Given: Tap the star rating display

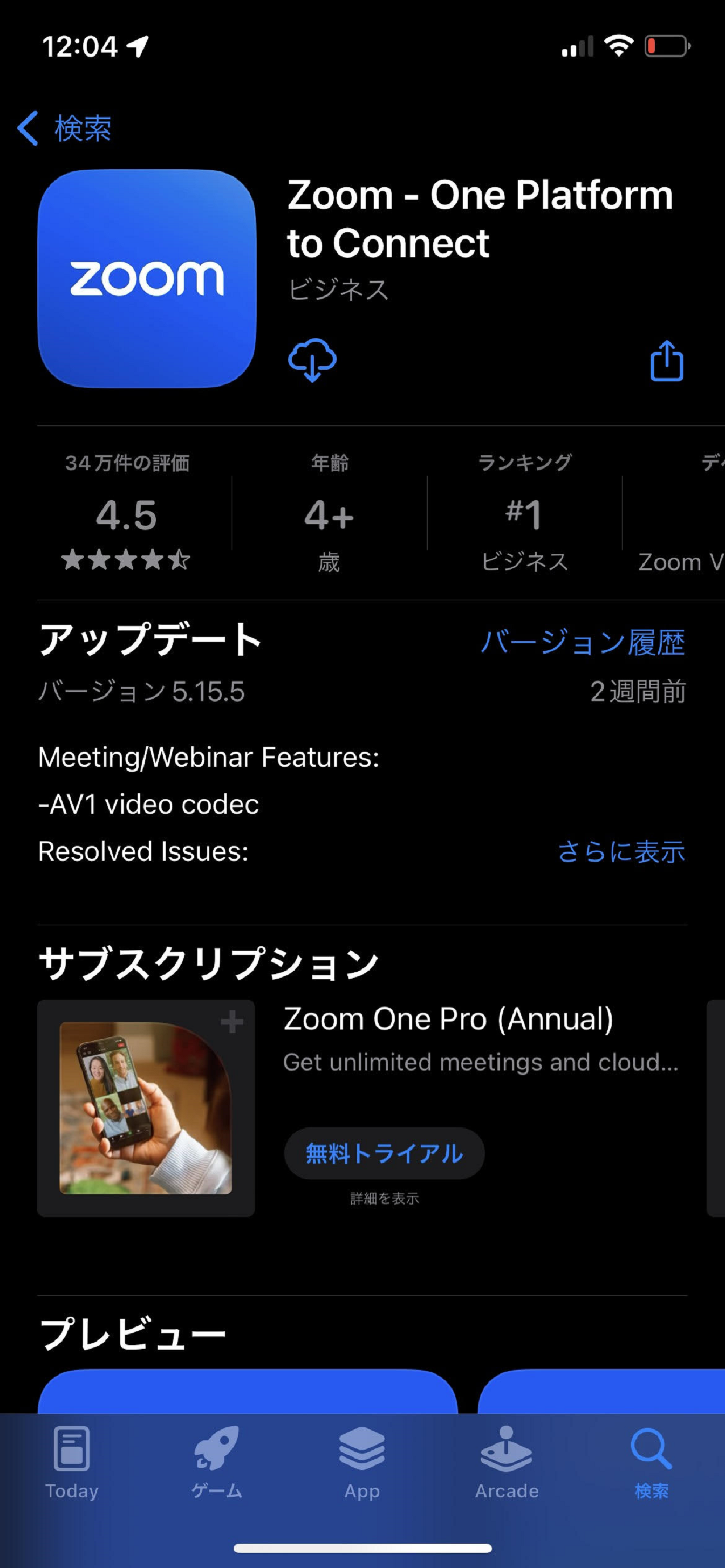Looking at the screenshot, I should point(126,560).
